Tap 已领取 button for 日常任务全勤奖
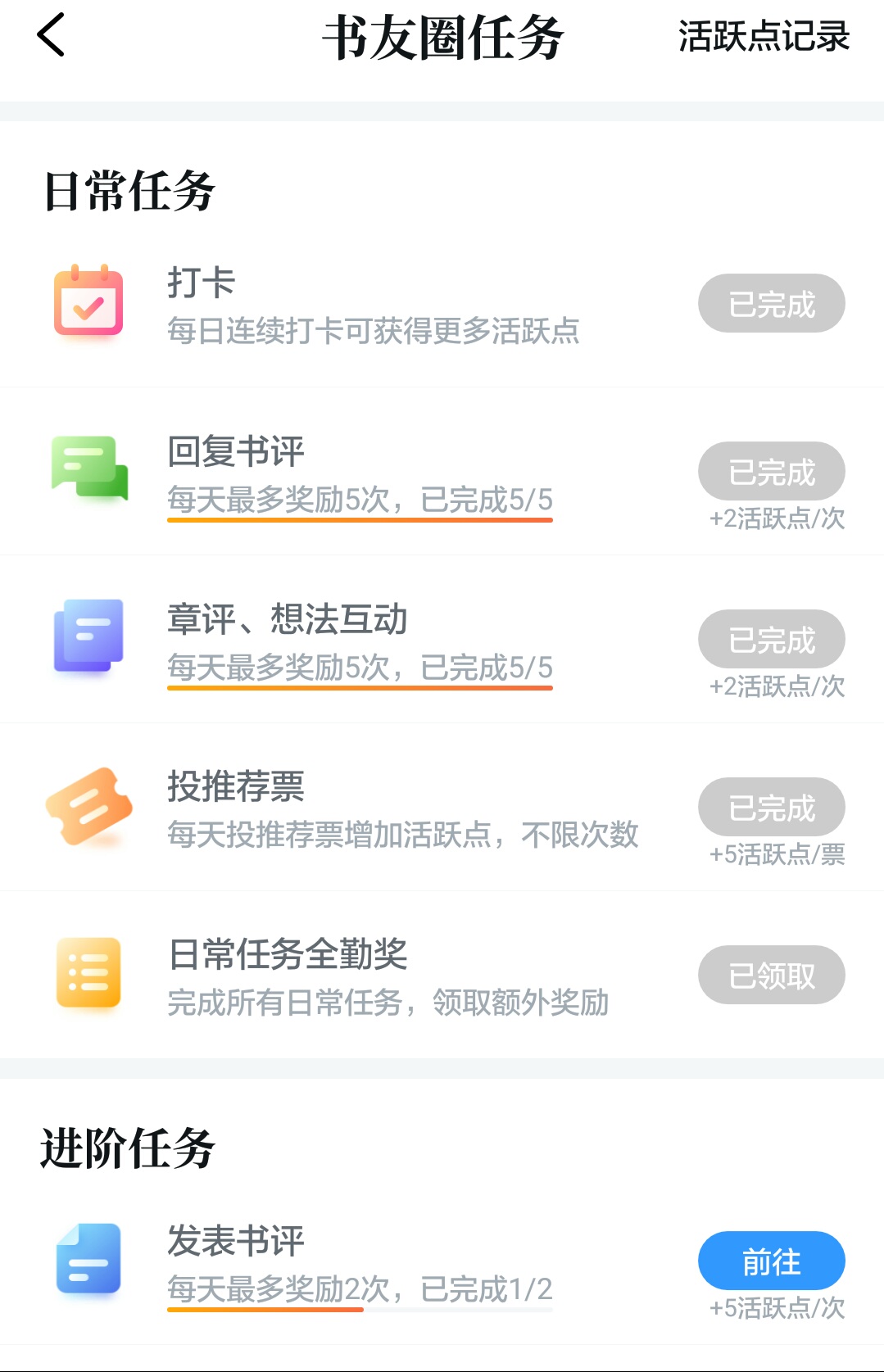884x1372 pixels. [x=771, y=975]
